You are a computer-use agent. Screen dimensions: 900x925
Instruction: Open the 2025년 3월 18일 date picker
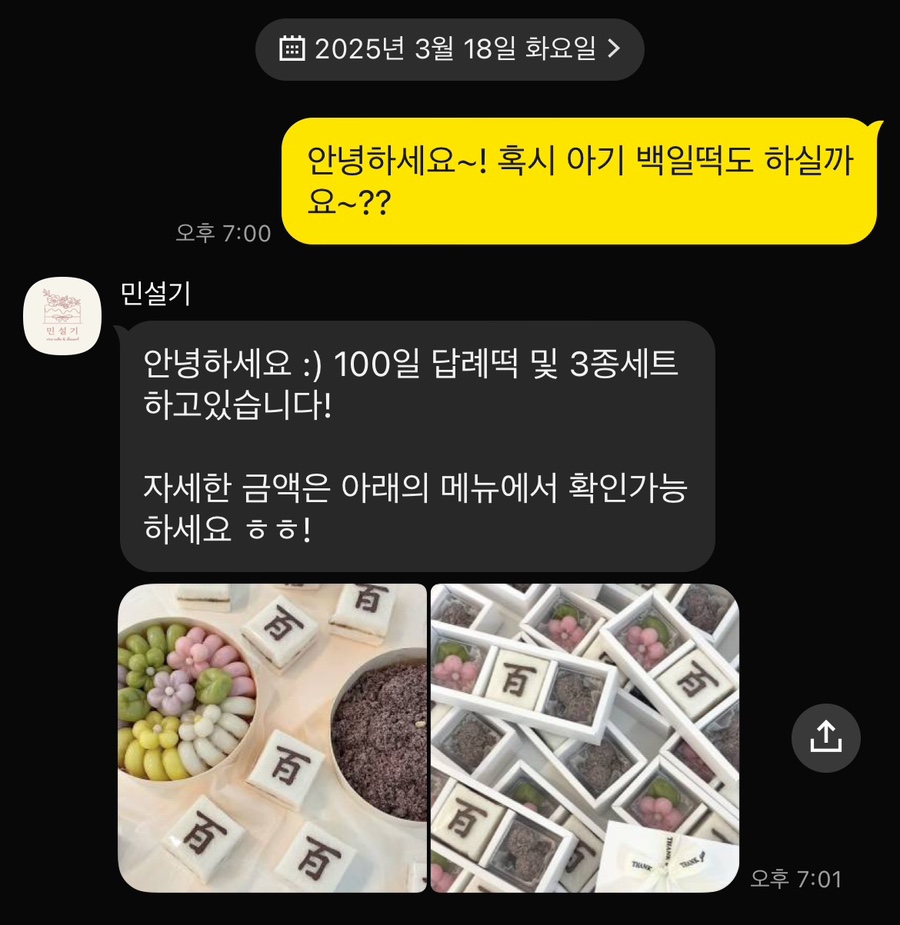449,49
